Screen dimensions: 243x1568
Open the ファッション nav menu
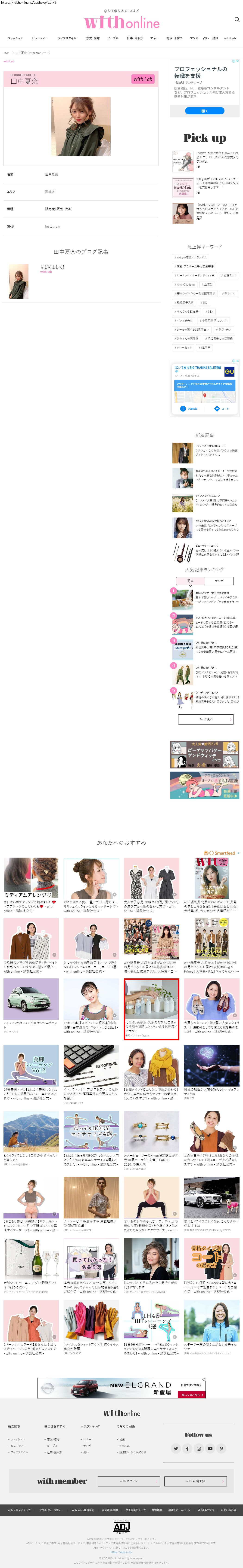point(15,38)
